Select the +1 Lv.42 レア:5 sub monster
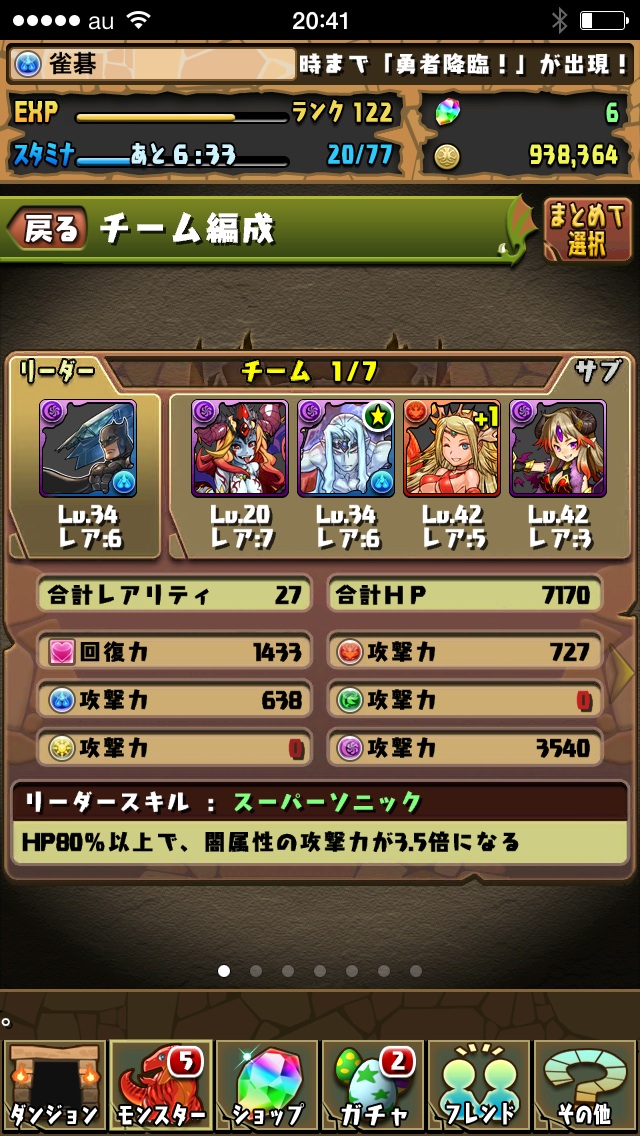This screenshot has height=1136, width=640. [452, 448]
